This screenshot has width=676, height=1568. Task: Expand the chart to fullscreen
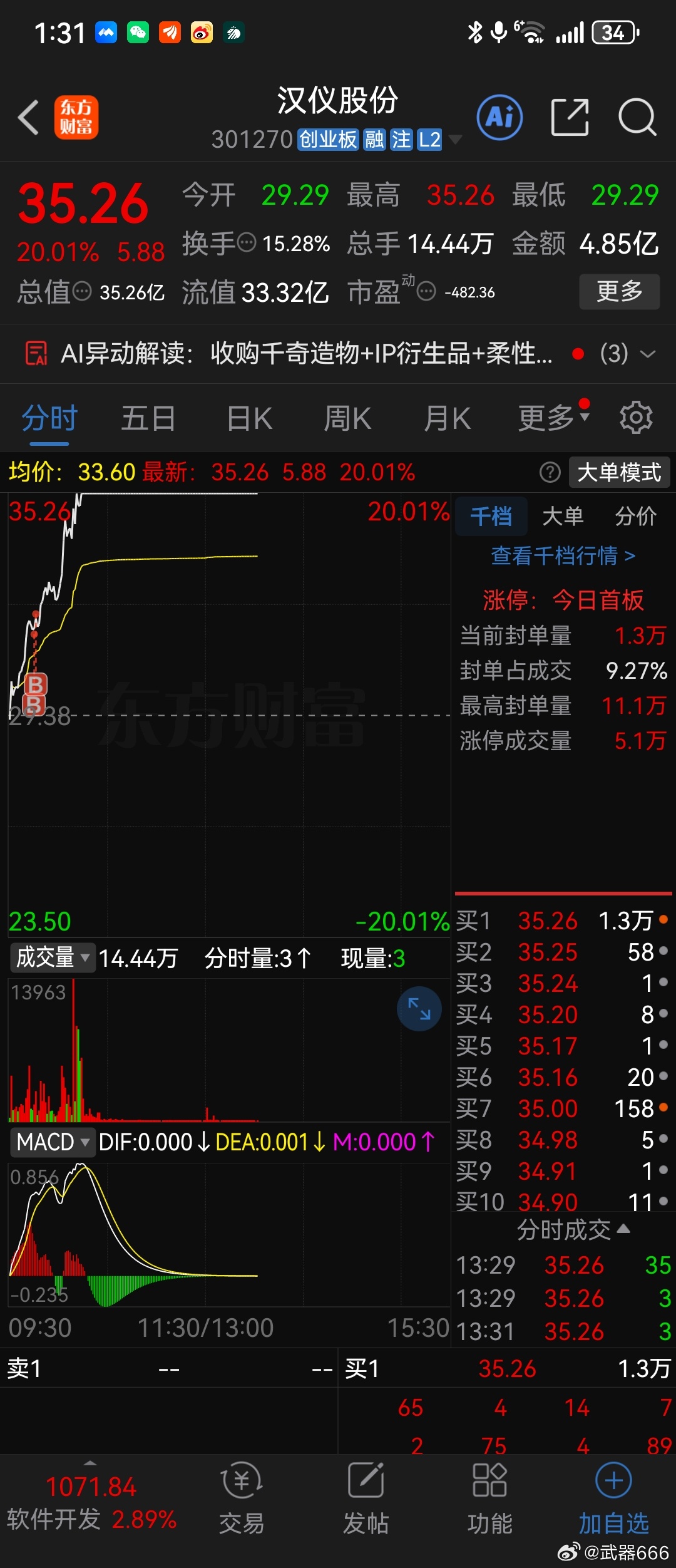[x=419, y=1009]
